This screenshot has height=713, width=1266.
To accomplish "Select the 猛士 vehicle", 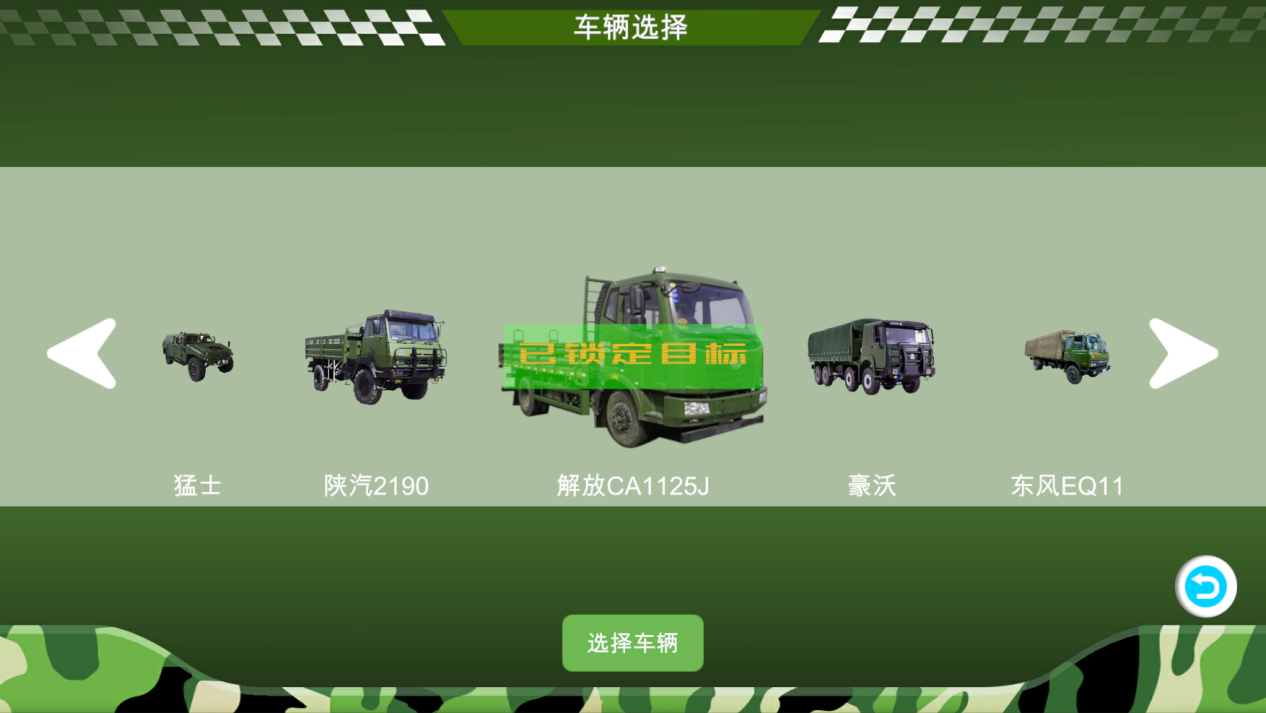I will [198, 355].
